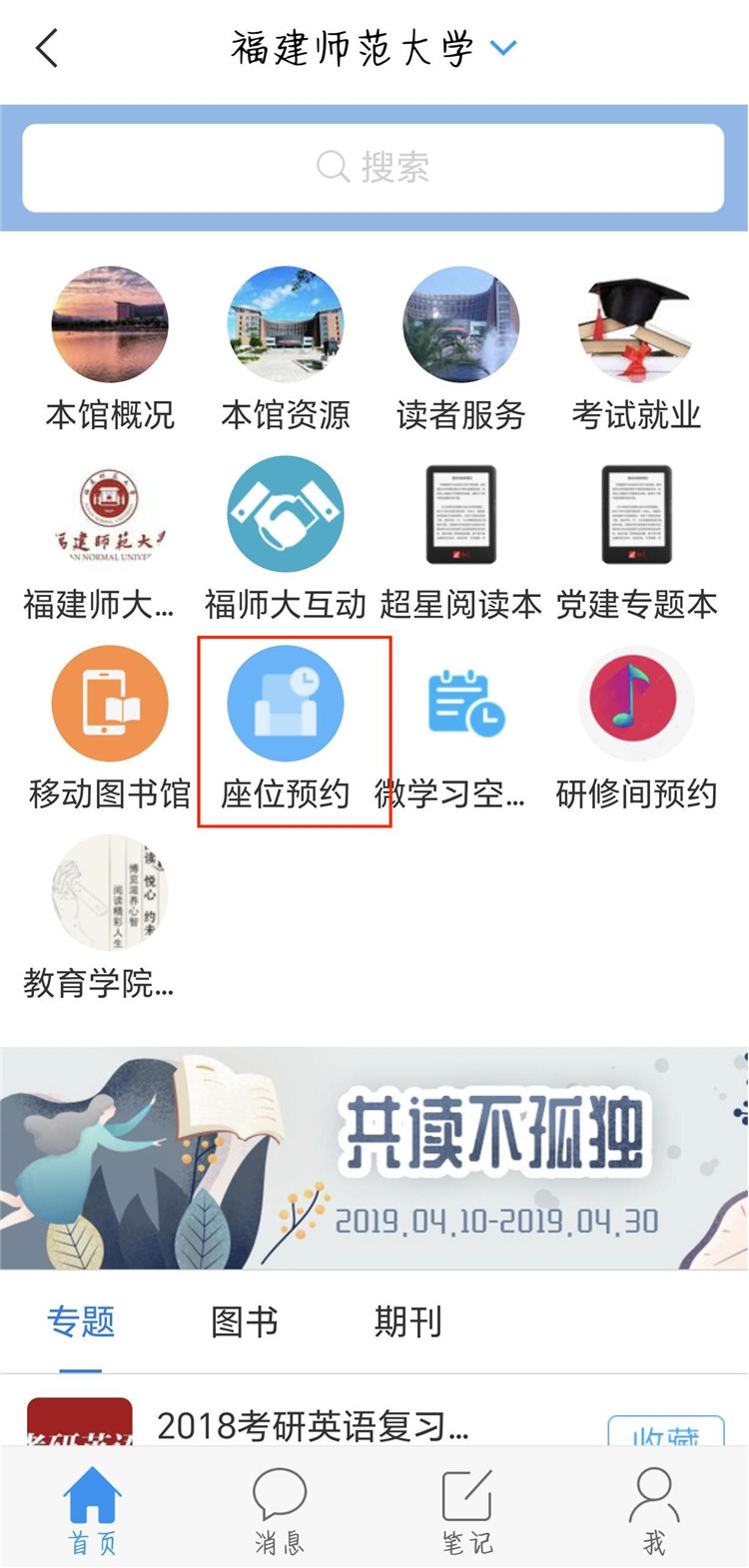The image size is (749, 1568).
Task: Switch to the 期刊 tab
Action: pos(407,1322)
